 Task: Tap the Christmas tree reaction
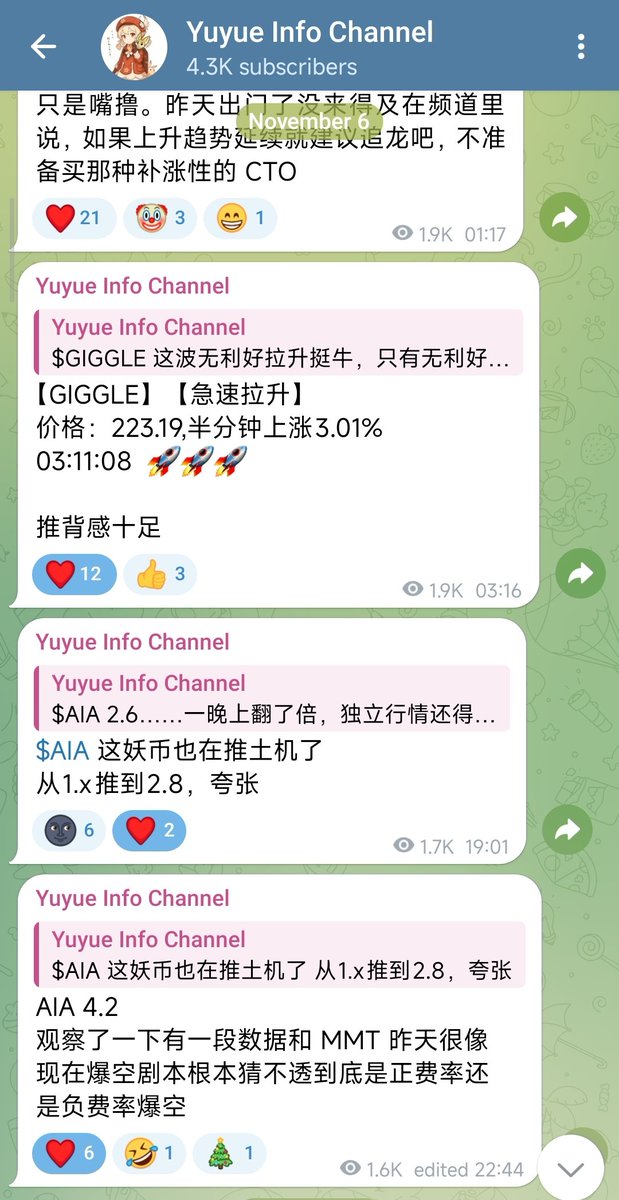[228, 1153]
